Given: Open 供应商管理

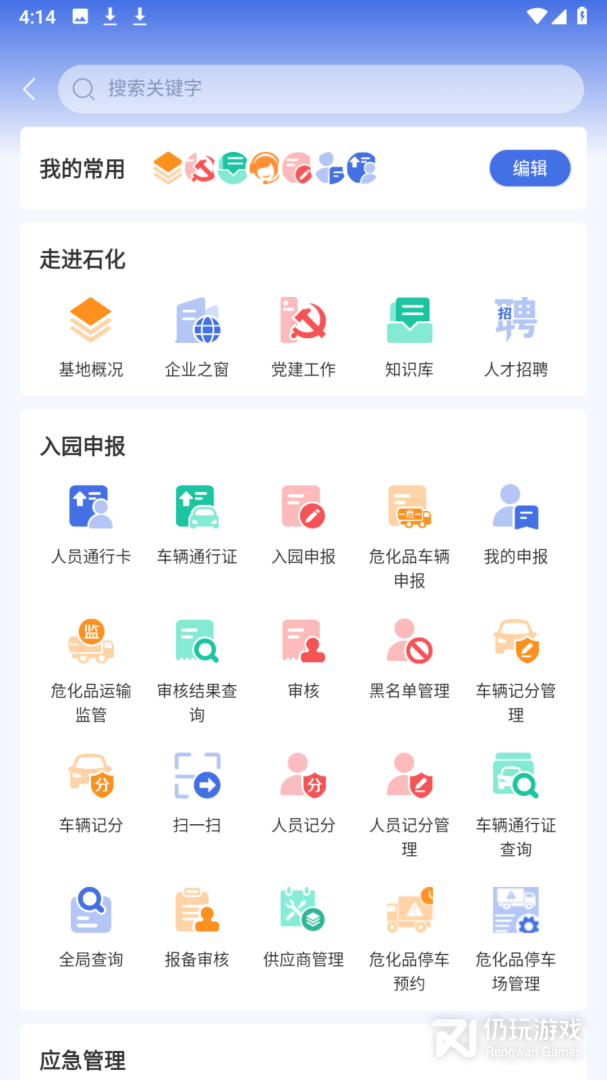Looking at the screenshot, I should pyautogui.click(x=303, y=927).
